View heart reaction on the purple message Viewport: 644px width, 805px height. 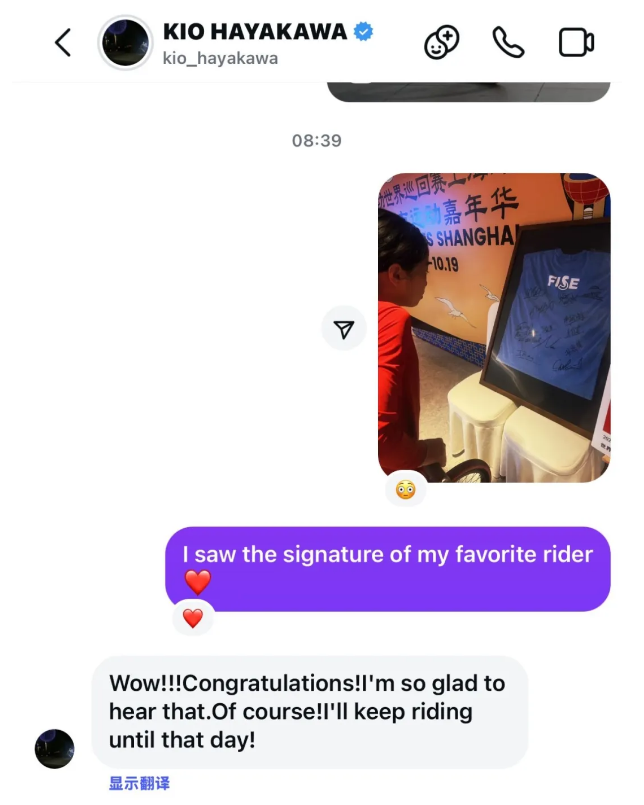[193, 618]
